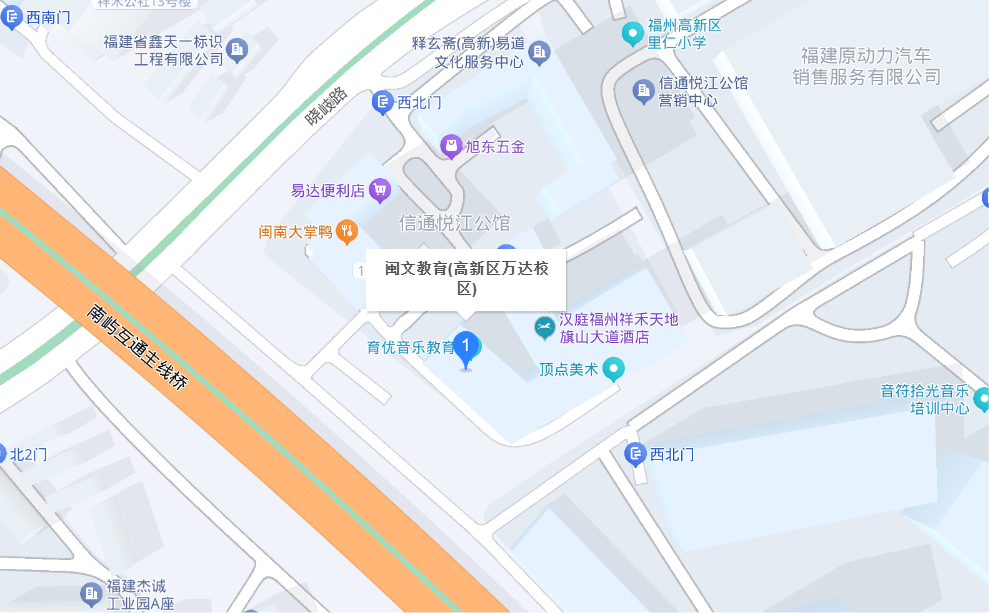This screenshot has width=989, height=613.
Task: Select the 旭东五金 shop marker
Action: 452,147
